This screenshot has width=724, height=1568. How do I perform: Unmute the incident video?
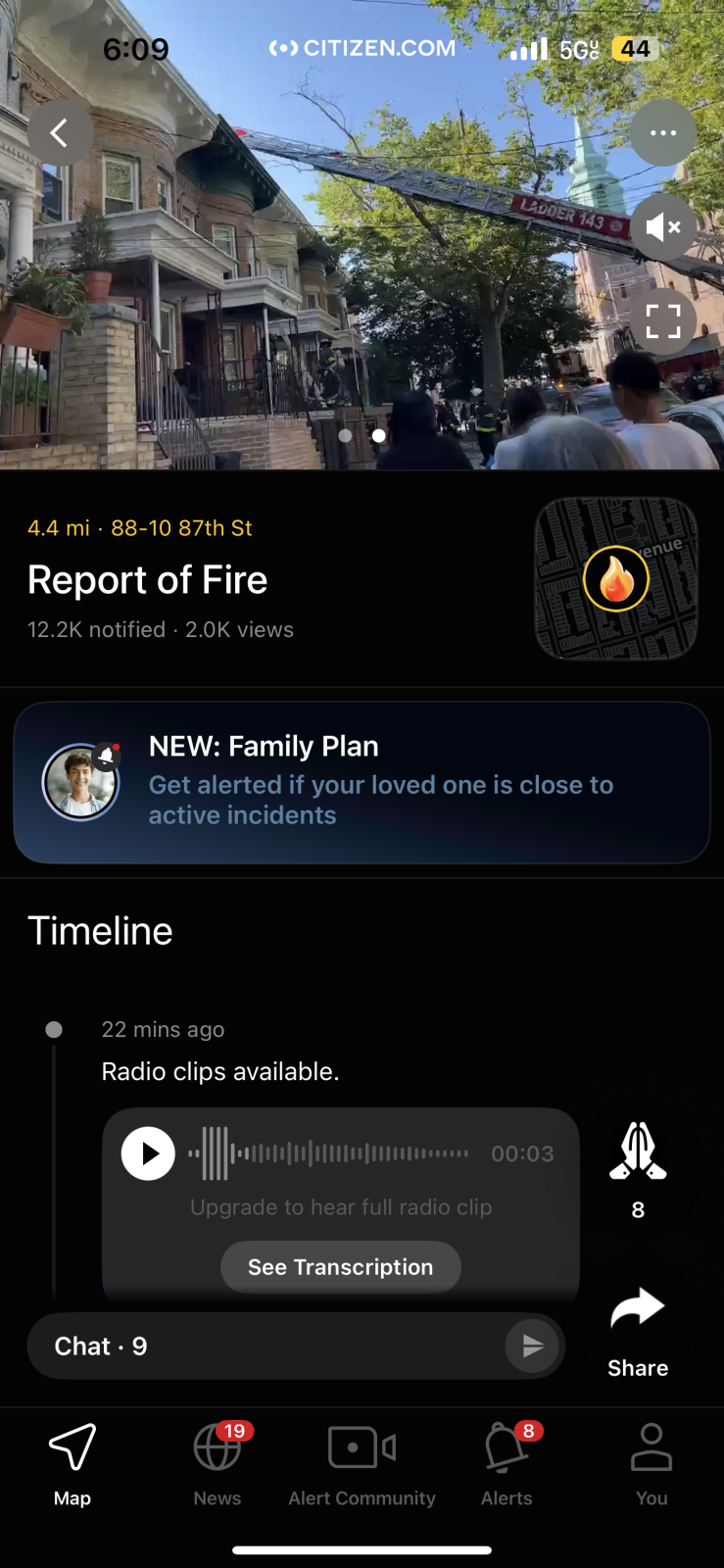[x=663, y=227]
